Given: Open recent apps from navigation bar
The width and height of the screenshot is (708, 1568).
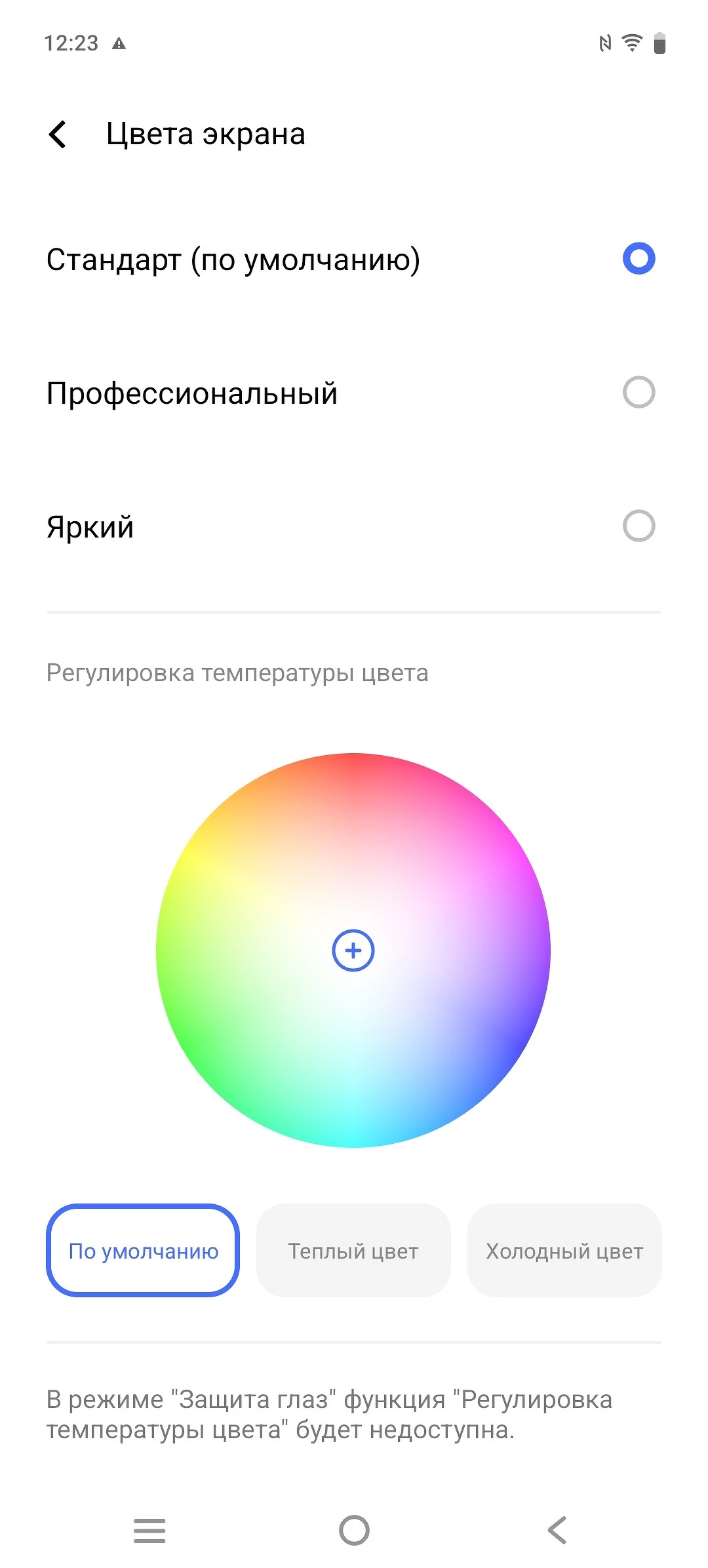Looking at the screenshot, I should pyautogui.click(x=149, y=1531).
